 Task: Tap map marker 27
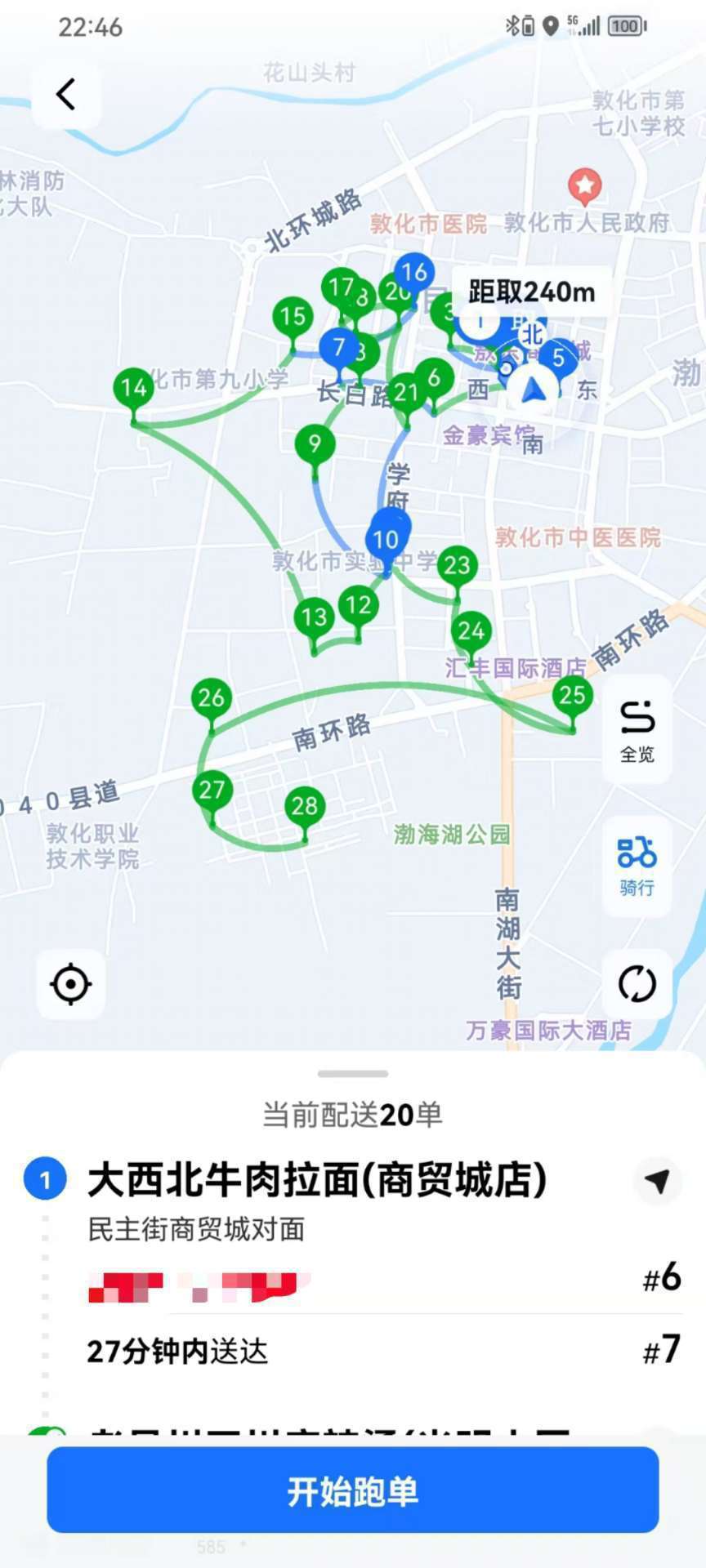(x=212, y=791)
